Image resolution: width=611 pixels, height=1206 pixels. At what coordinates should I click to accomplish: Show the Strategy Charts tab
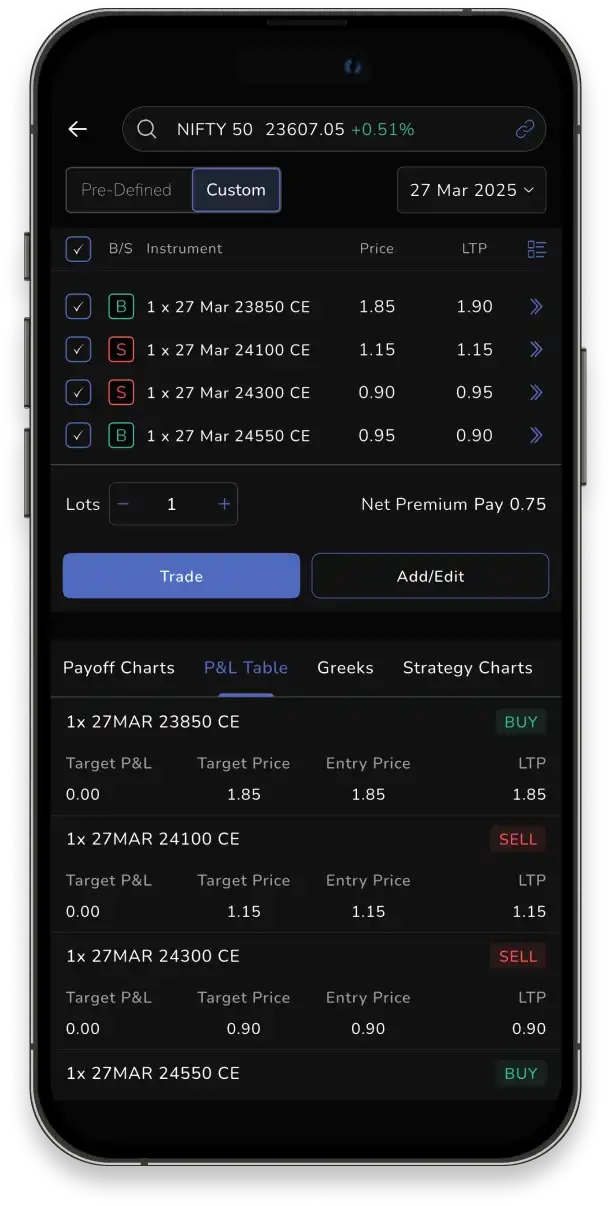[467, 668]
